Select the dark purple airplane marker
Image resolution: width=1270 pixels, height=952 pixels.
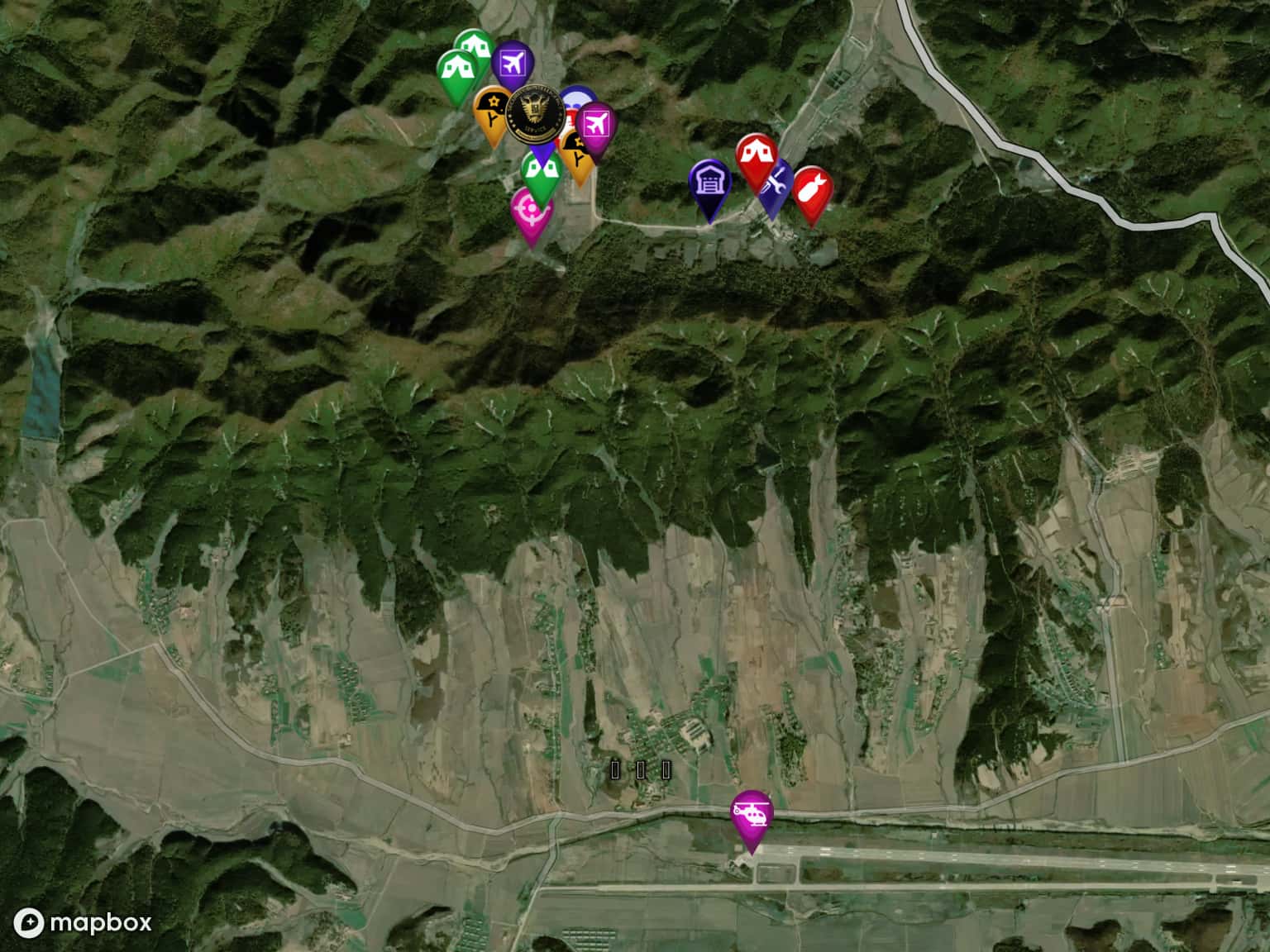point(513,63)
